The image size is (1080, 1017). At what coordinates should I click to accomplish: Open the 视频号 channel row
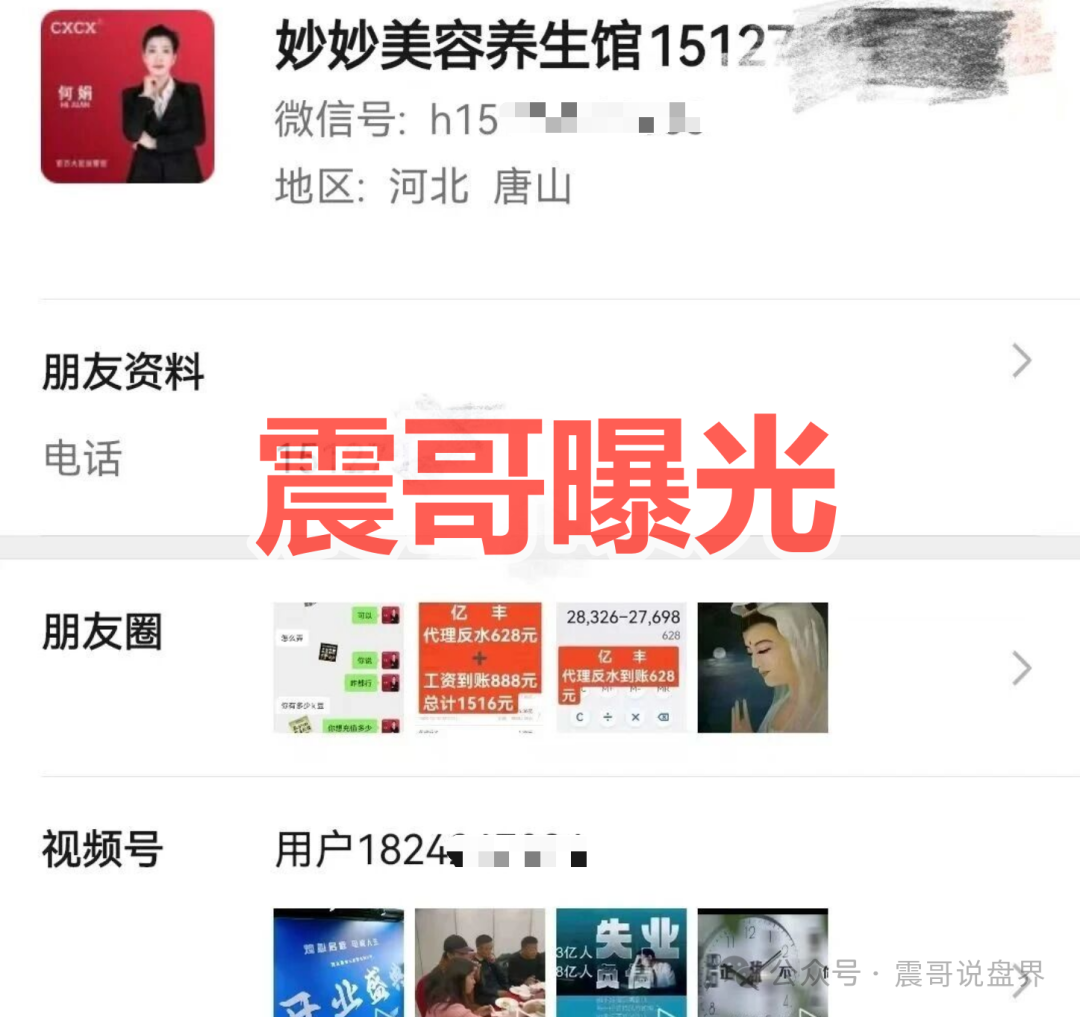tap(102, 850)
